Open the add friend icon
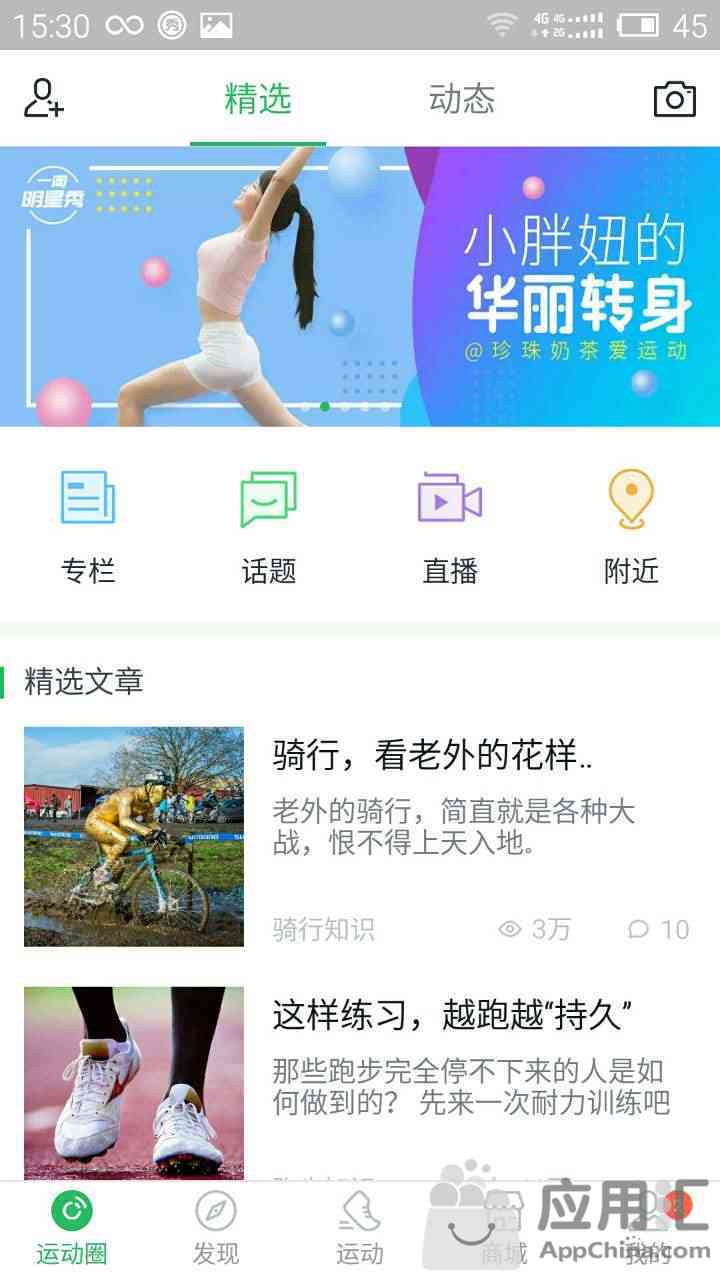 [x=43, y=99]
